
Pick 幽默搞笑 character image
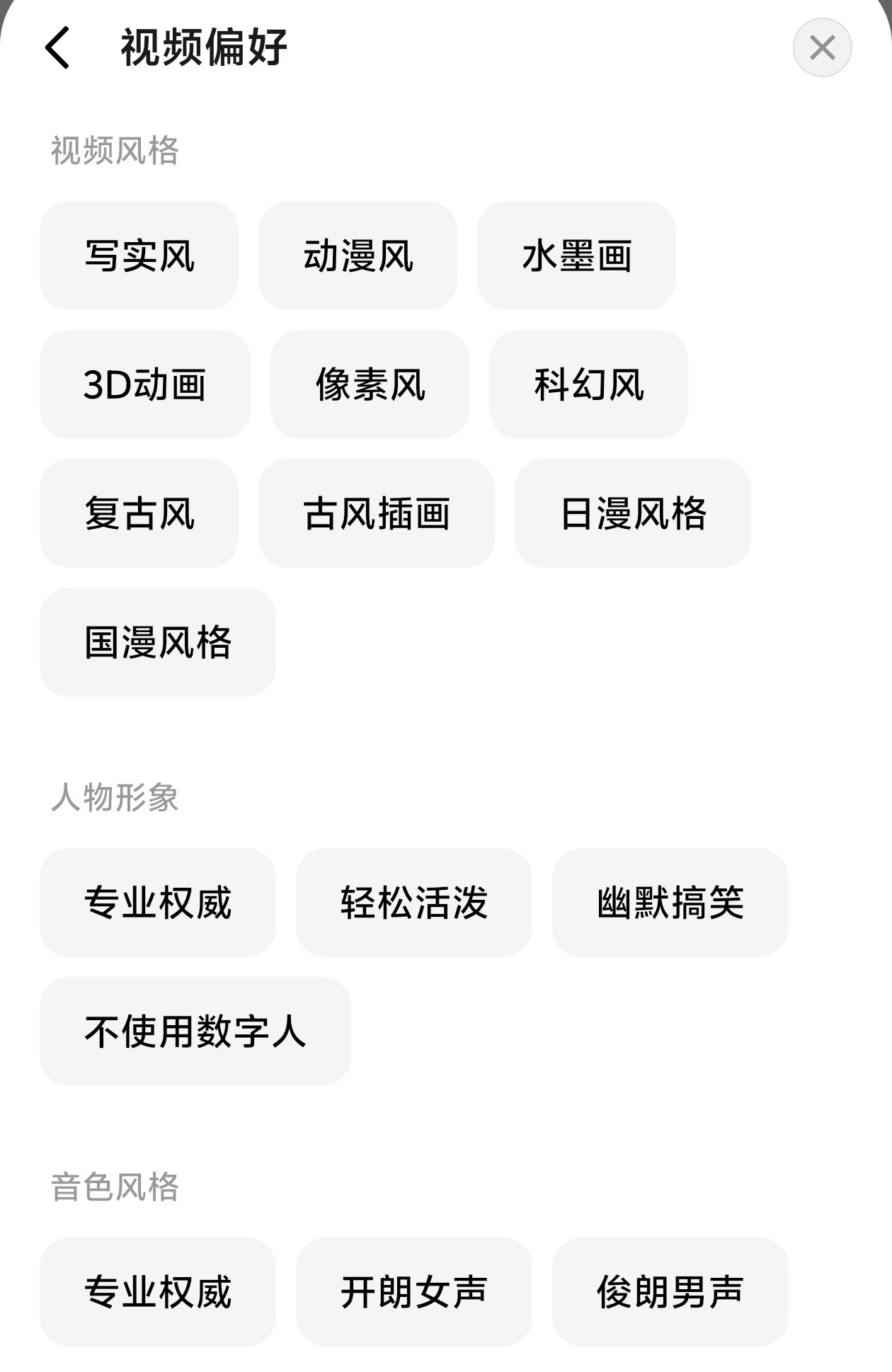(x=670, y=903)
